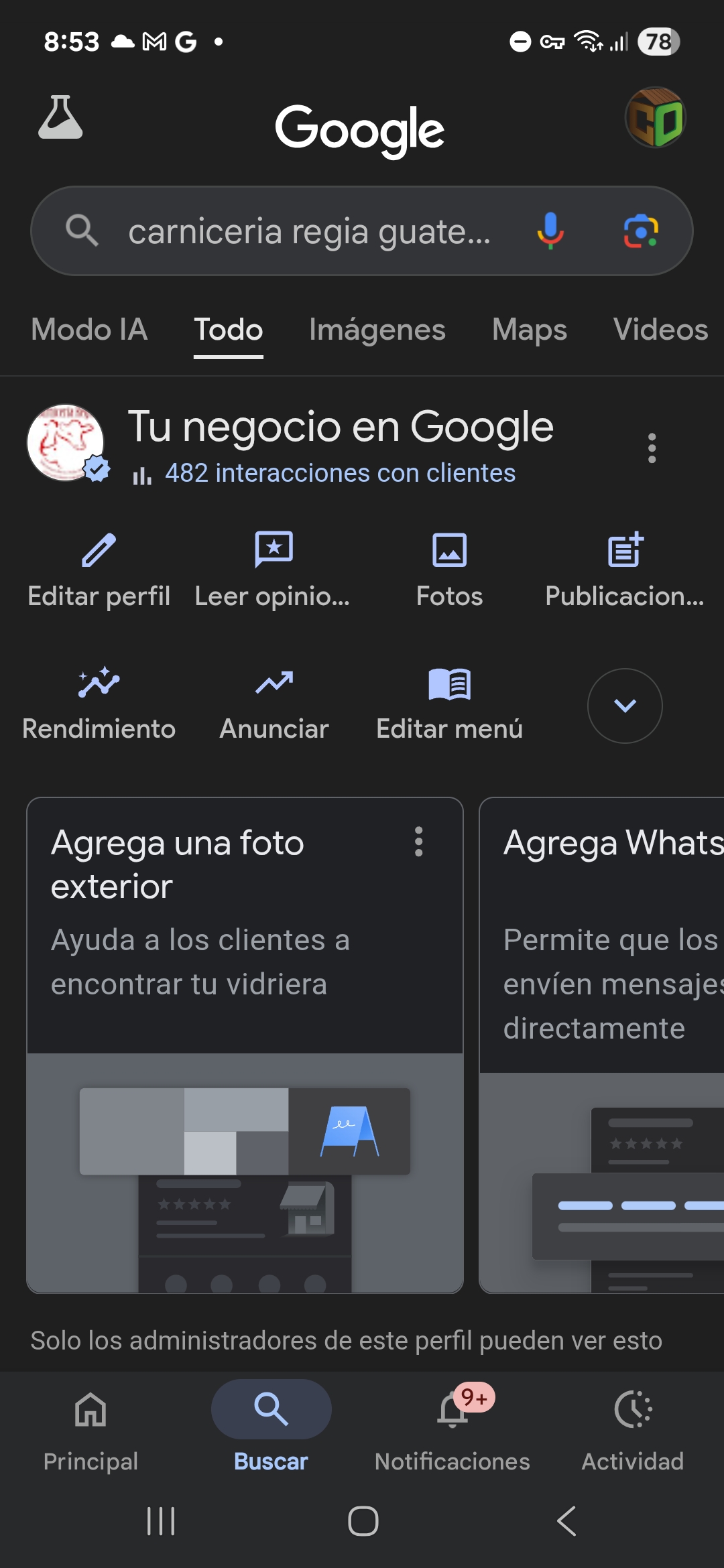Switch to the Maps tab

tap(529, 330)
